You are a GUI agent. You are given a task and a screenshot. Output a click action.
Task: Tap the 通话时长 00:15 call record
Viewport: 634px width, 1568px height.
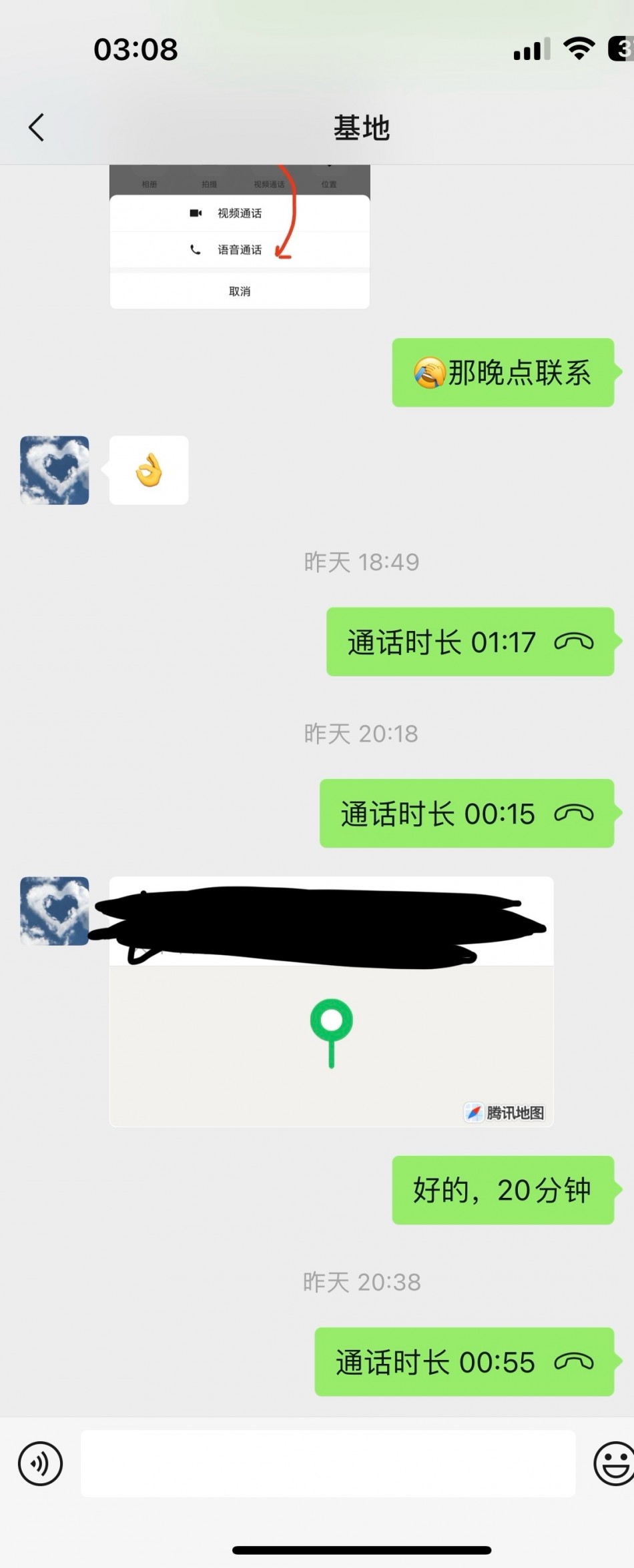tap(466, 814)
